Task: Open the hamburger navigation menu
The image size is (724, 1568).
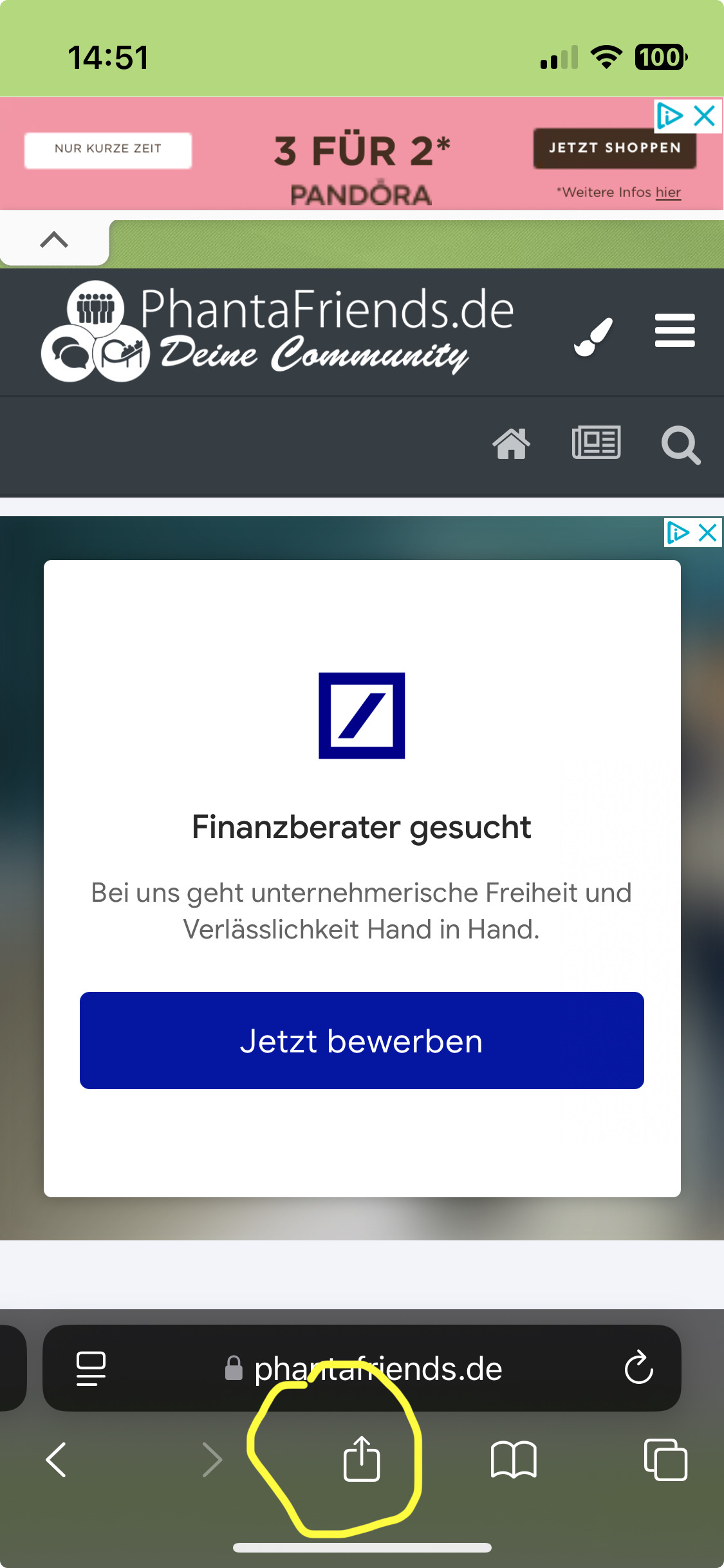Action: [x=674, y=330]
